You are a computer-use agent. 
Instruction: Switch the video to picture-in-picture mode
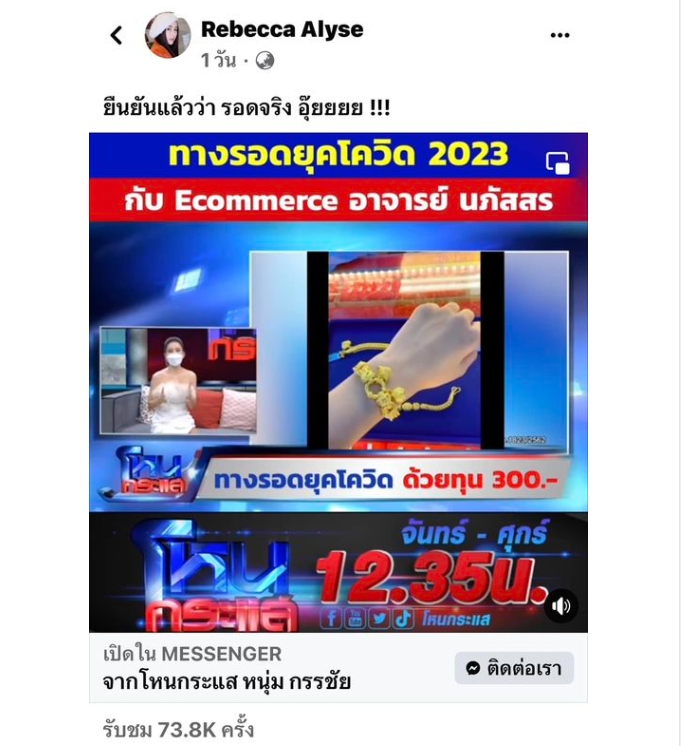(x=557, y=163)
